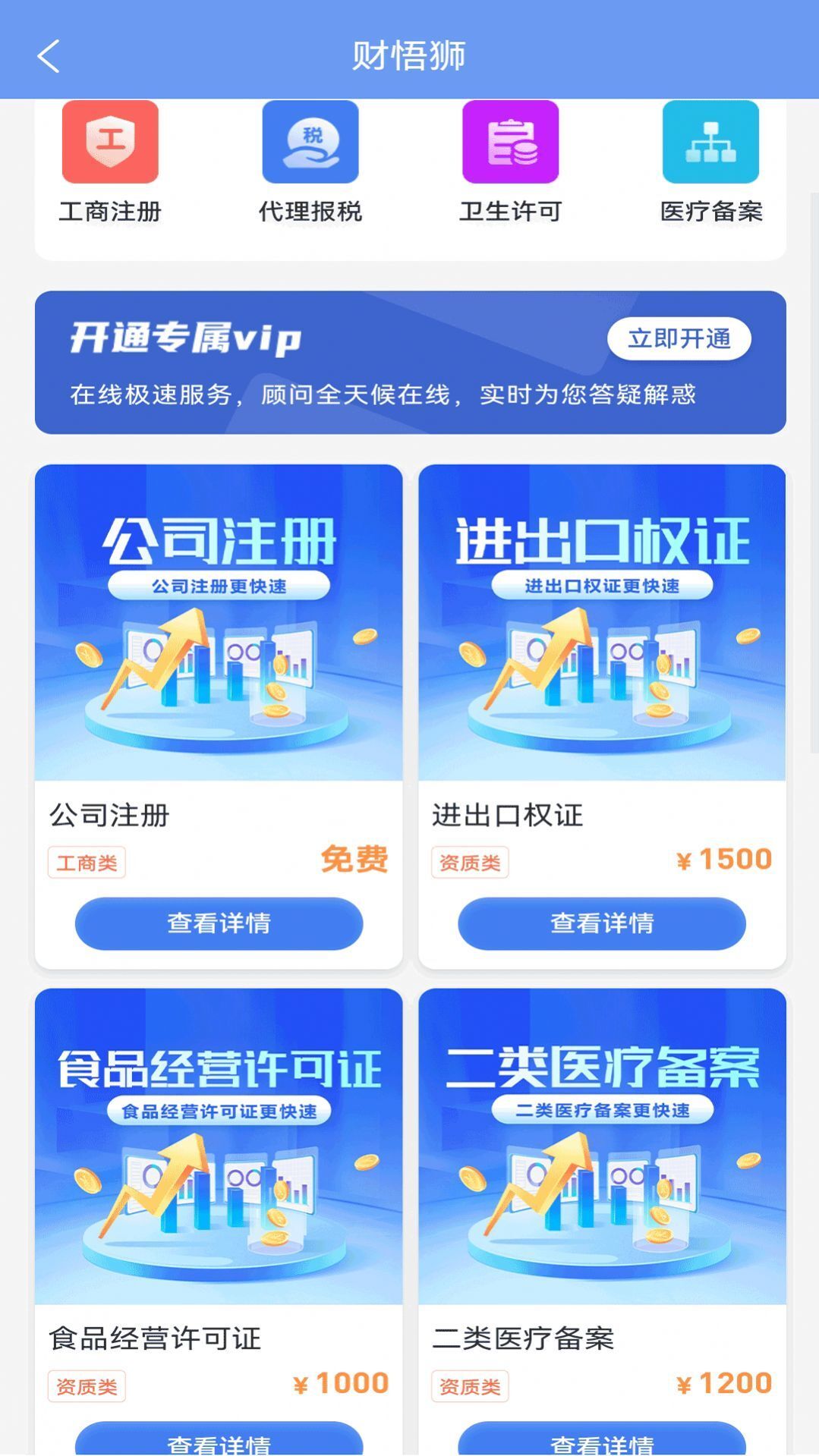819x1456 pixels.
Task: Click the teal flowchart icon above 医疗备案
Action: (710, 142)
